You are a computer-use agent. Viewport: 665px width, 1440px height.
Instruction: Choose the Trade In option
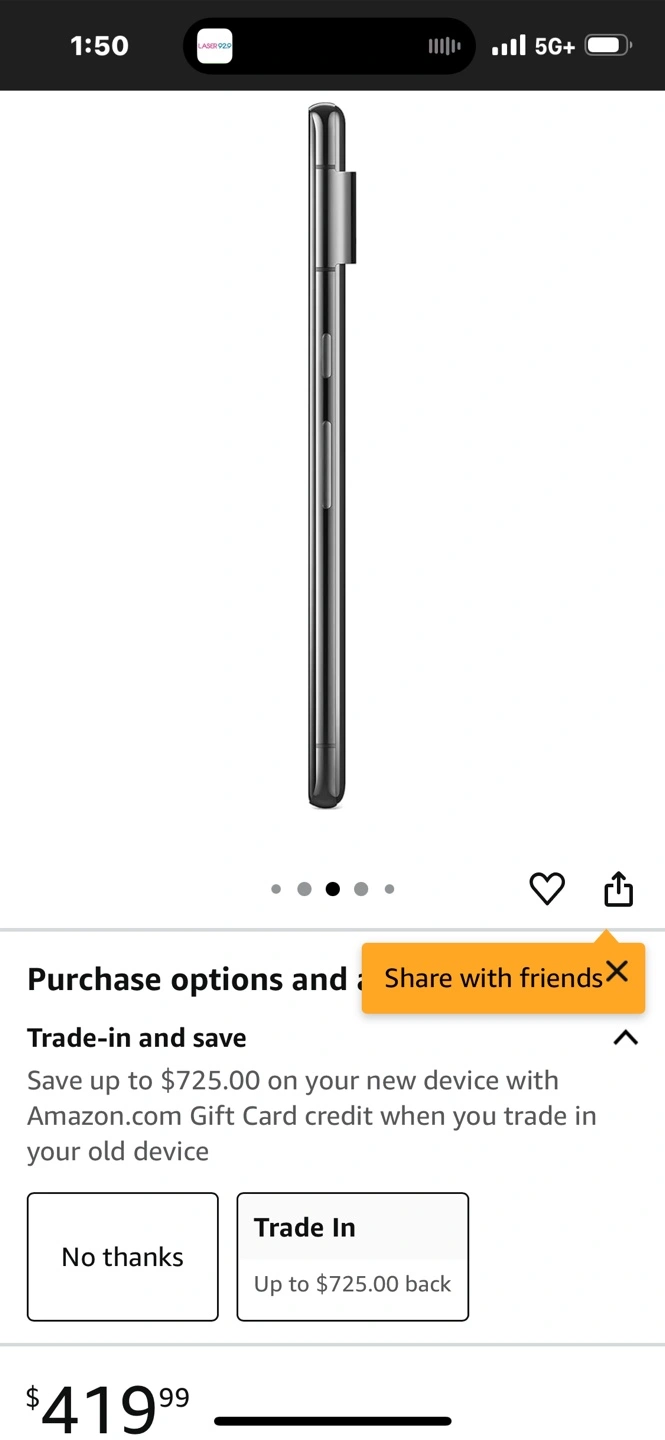point(353,1257)
